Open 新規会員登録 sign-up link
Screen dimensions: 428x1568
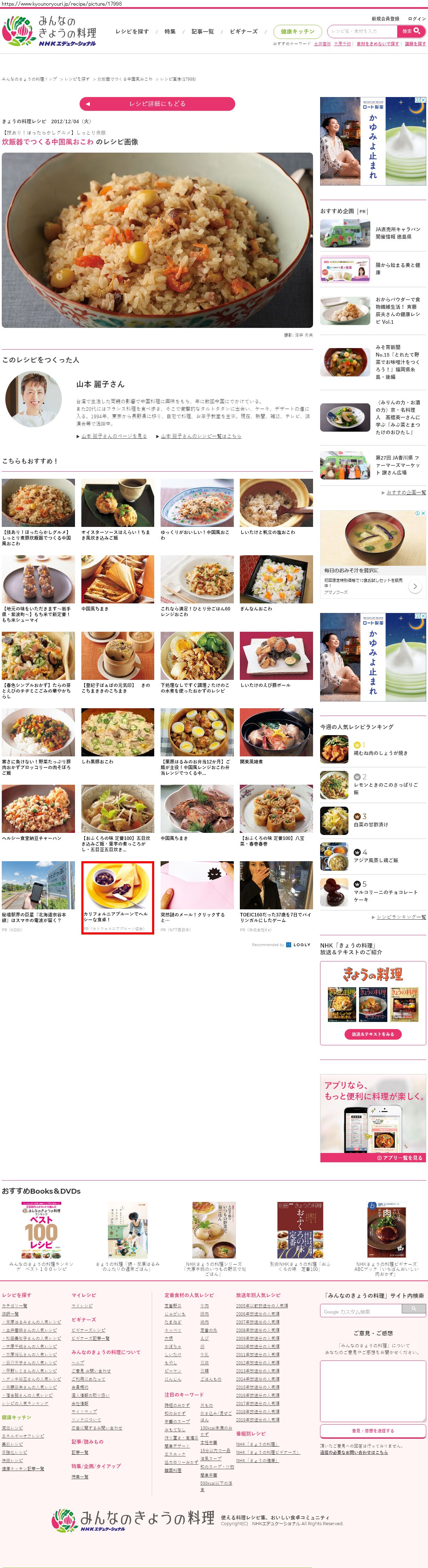386,19
